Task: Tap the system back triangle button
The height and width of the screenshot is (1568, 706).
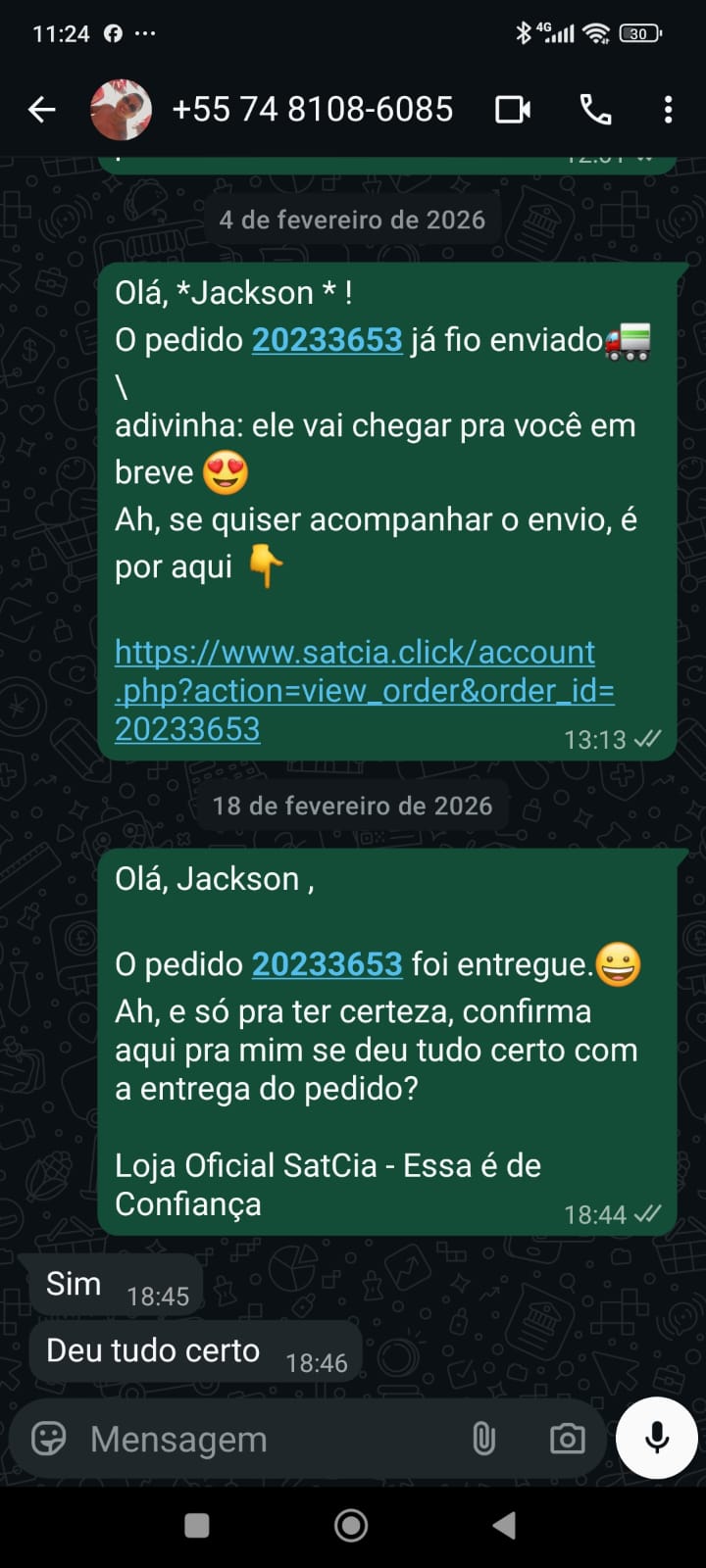Action: click(x=504, y=1525)
